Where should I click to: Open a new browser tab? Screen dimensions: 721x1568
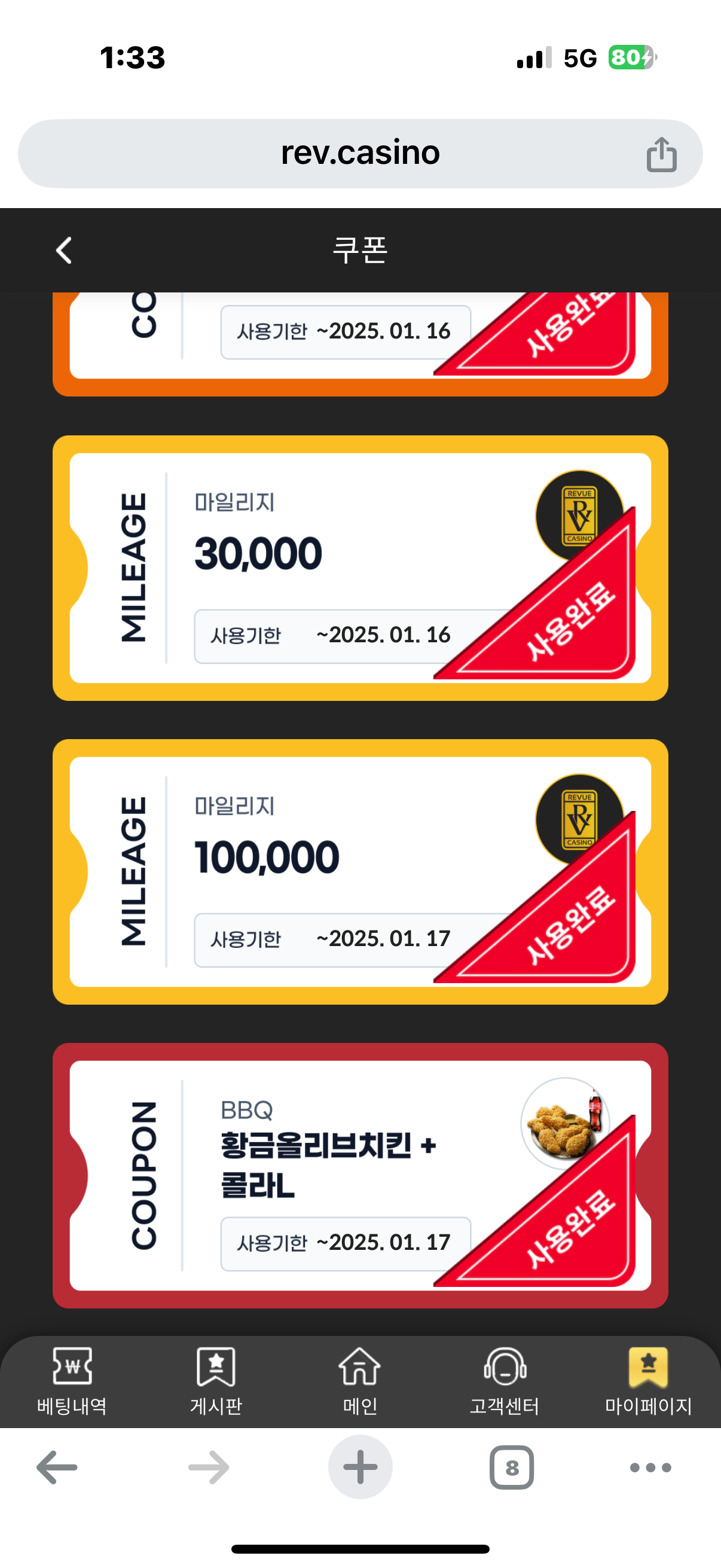360,1468
